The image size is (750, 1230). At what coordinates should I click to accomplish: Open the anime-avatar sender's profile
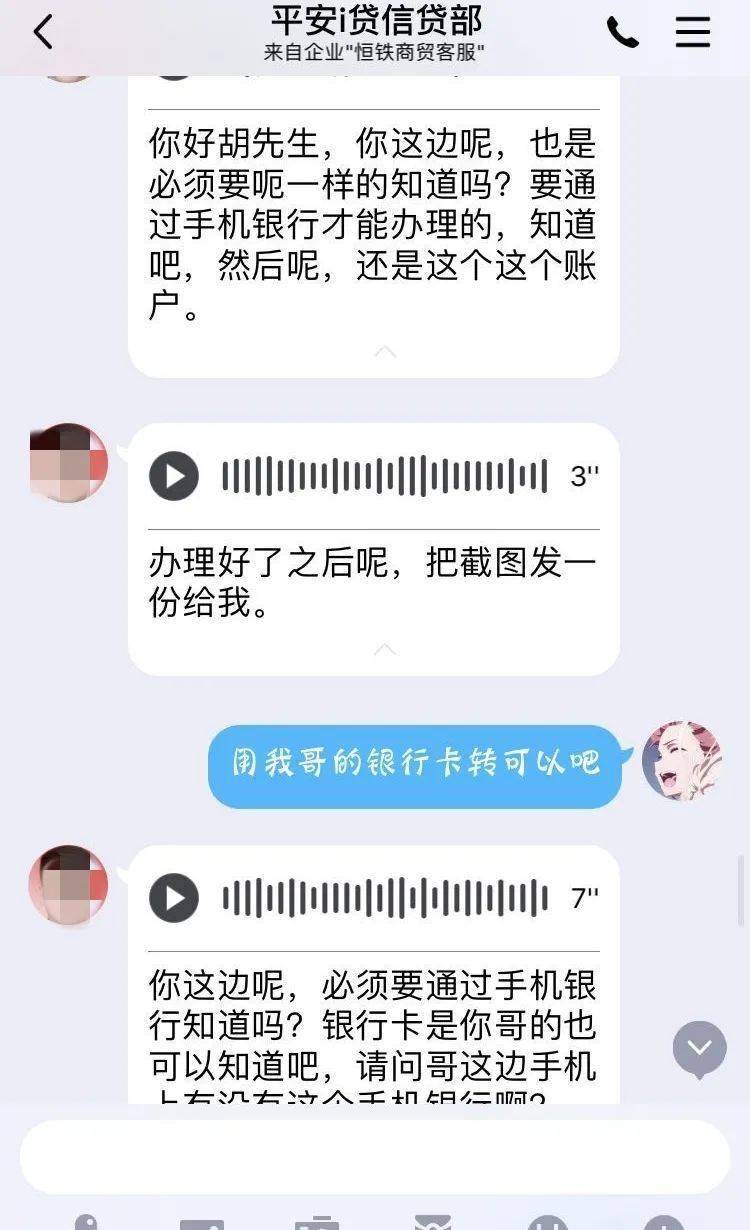click(682, 761)
